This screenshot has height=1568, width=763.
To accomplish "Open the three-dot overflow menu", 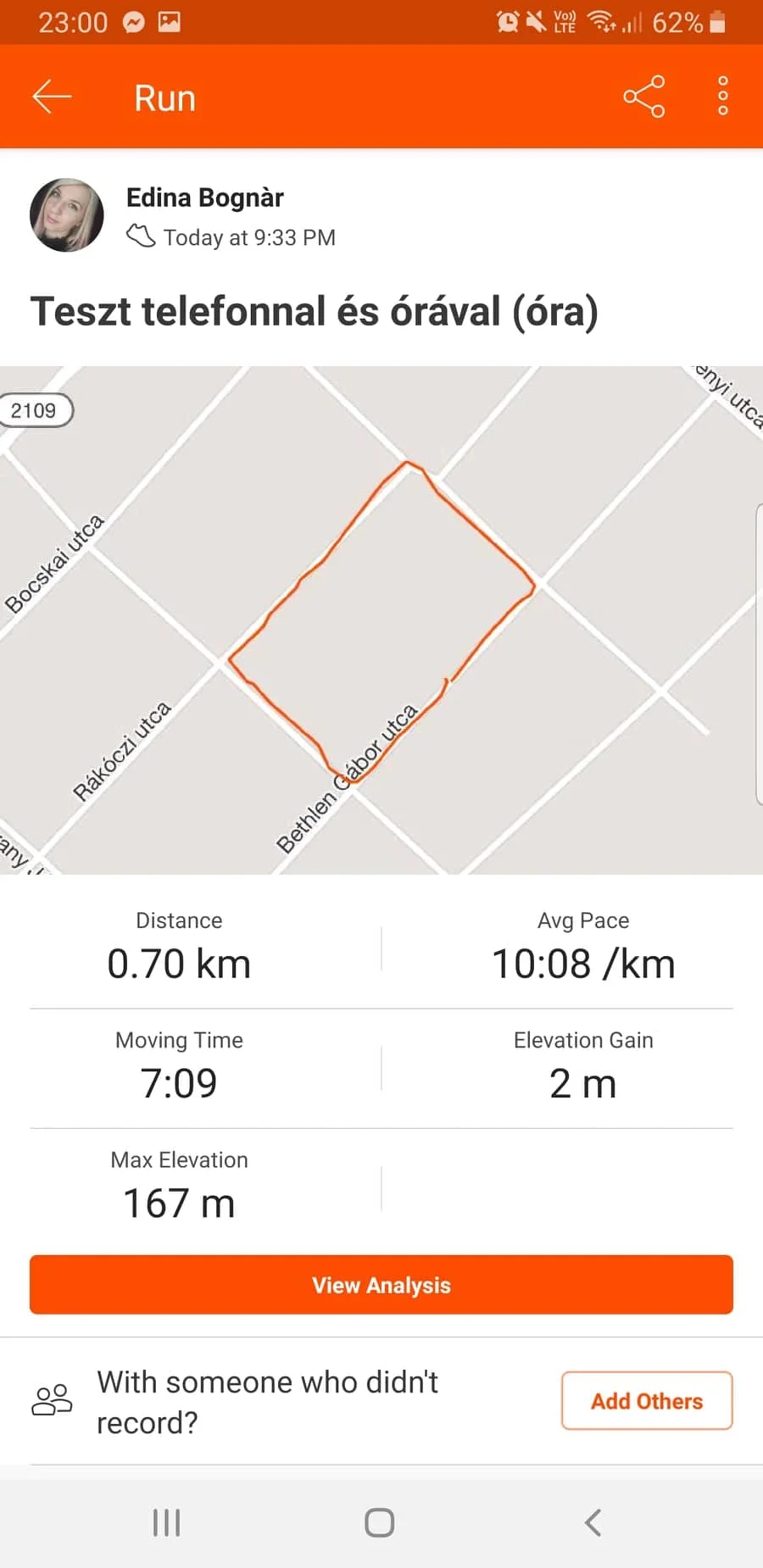I will pos(723,96).
